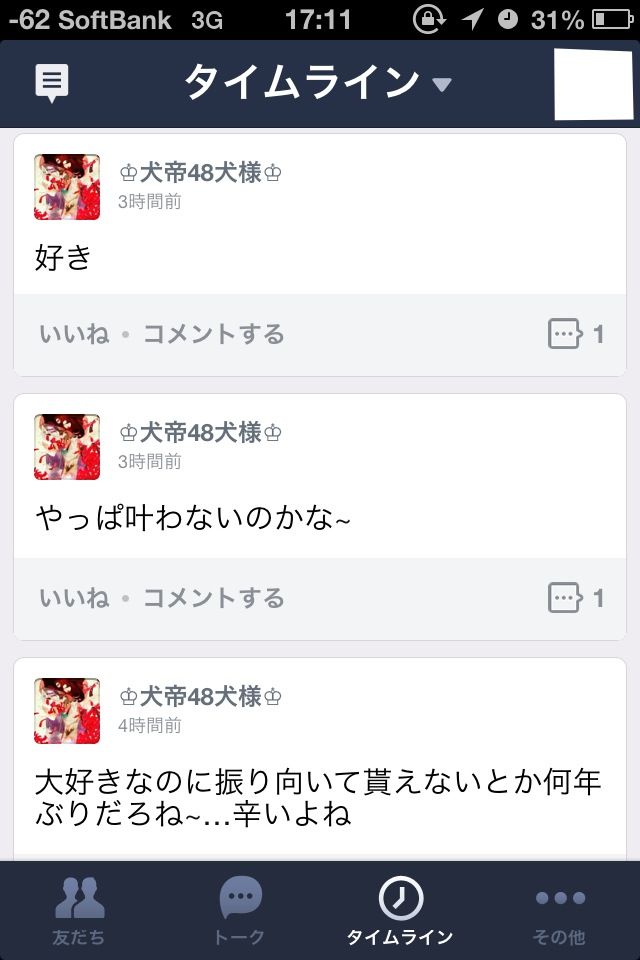Open the post compose icon in header
Image resolution: width=640 pixels, height=960 pixels.
(52, 82)
